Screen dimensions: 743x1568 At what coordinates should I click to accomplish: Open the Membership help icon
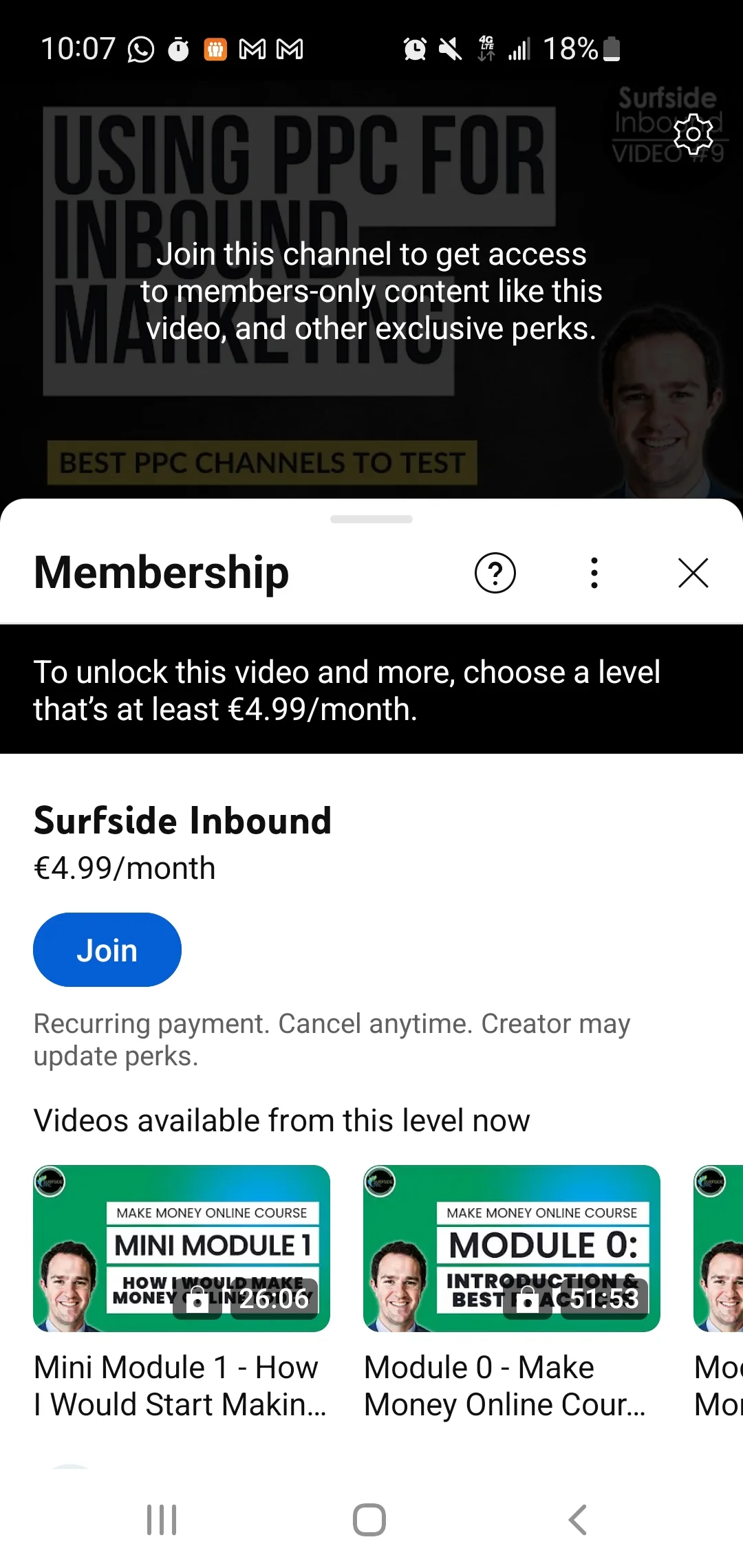pos(495,573)
